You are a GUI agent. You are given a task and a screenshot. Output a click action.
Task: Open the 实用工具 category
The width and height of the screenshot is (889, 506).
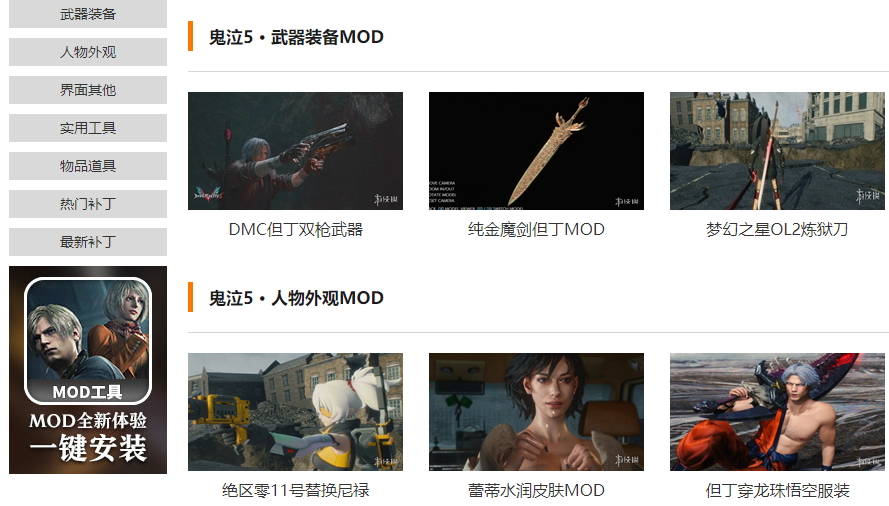tap(88, 128)
